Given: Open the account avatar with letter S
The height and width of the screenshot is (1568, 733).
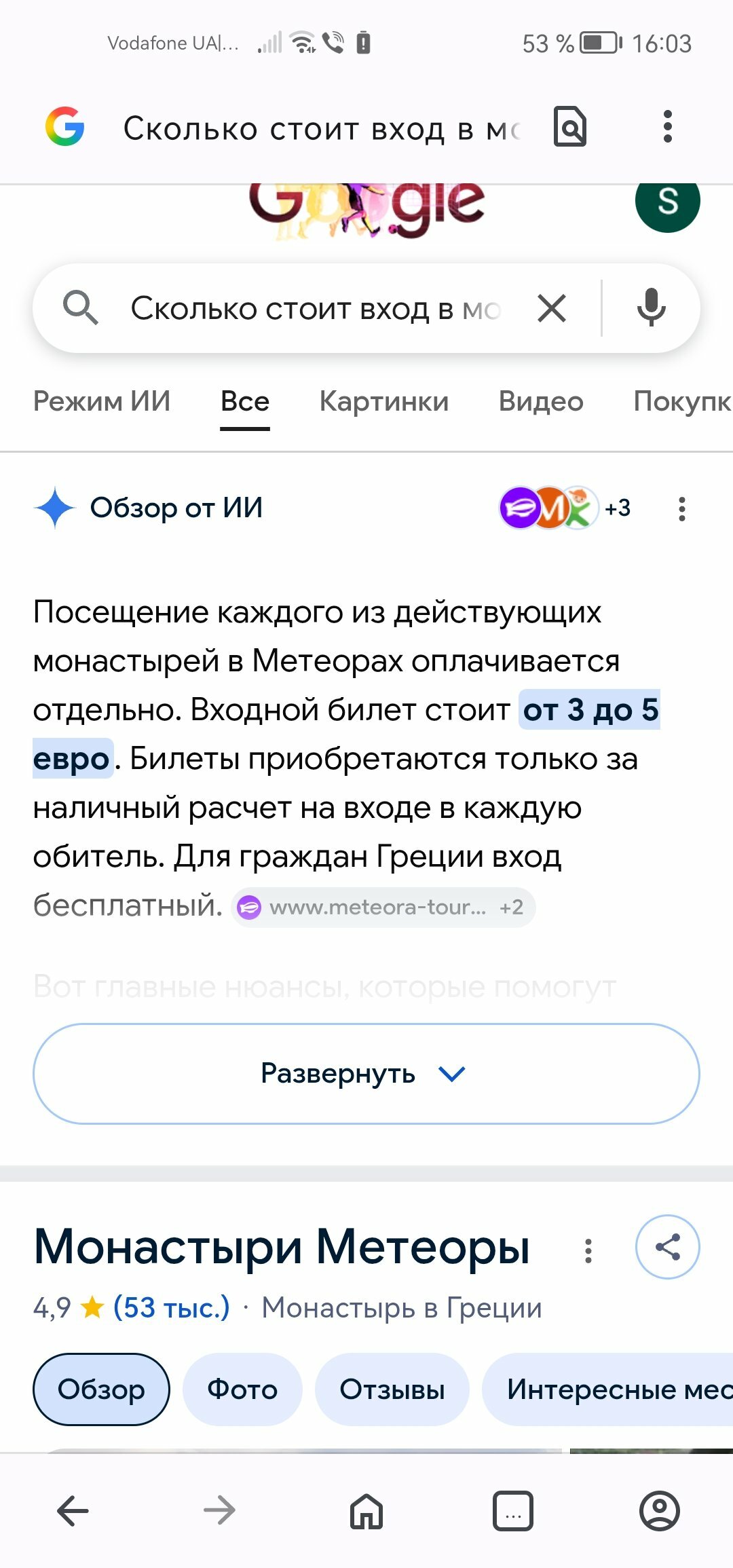Looking at the screenshot, I should pyautogui.click(x=668, y=201).
